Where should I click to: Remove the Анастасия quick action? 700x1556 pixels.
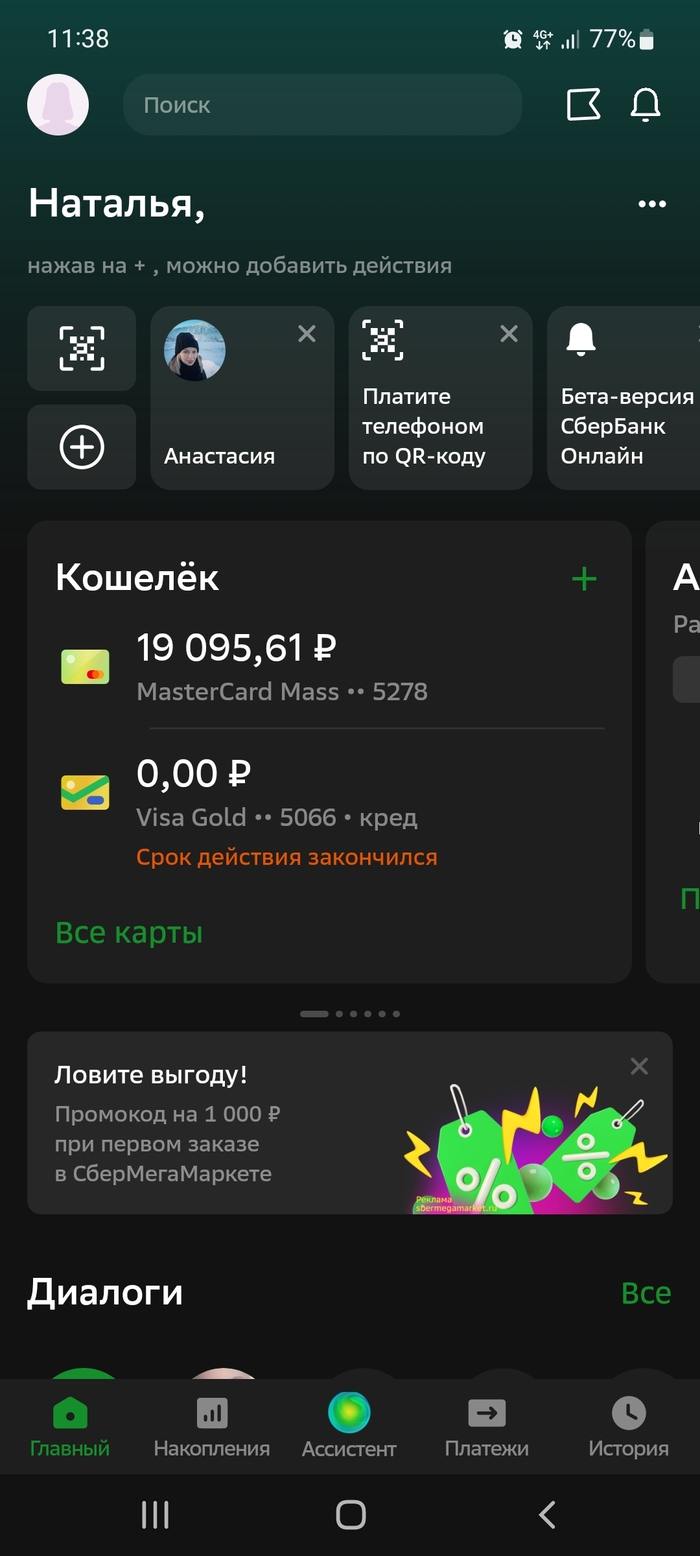(x=307, y=334)
